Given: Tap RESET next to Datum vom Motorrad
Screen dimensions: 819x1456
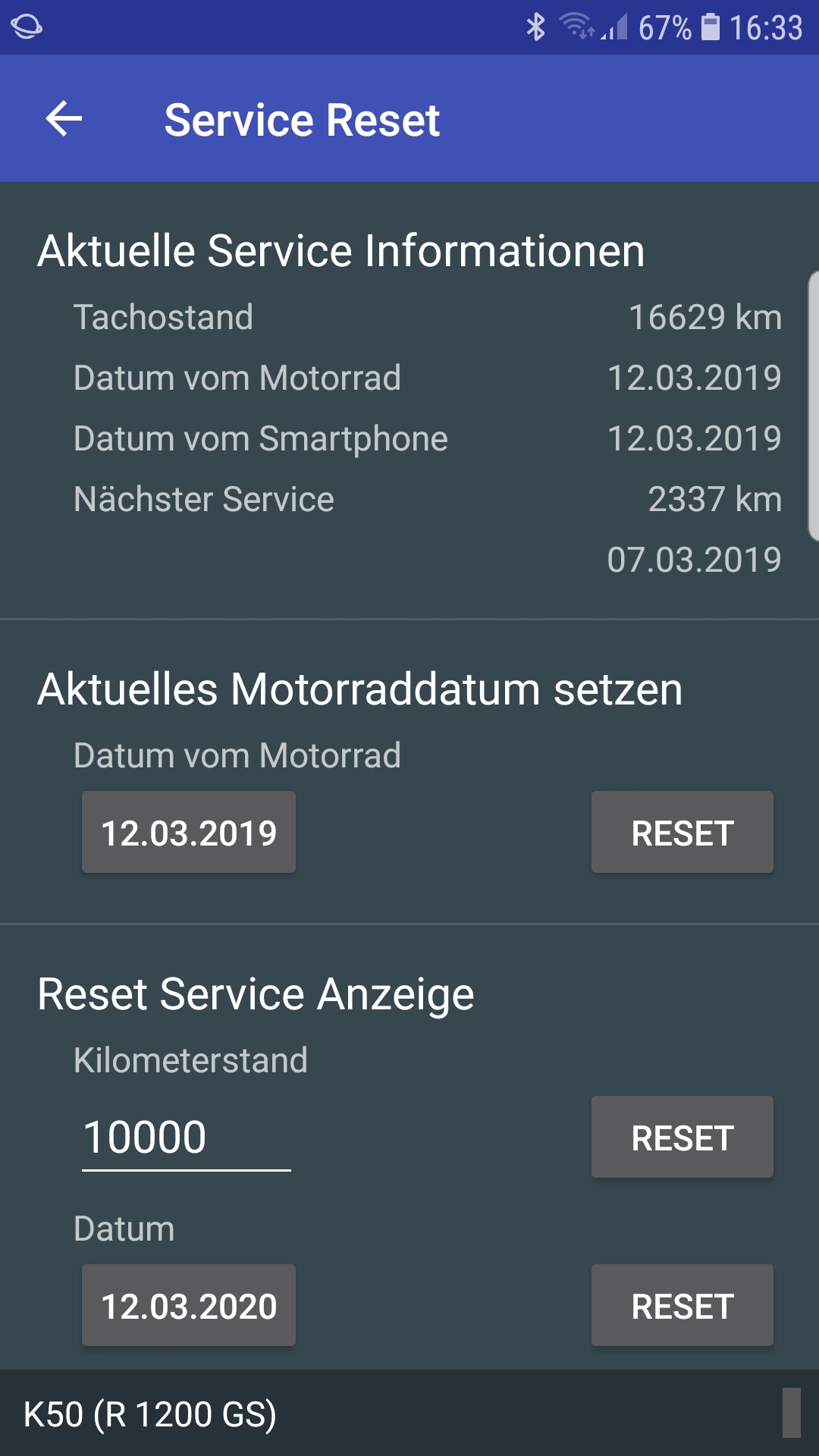Looking at the screenshot, I should pyautogui.click(x=682, y=832).
